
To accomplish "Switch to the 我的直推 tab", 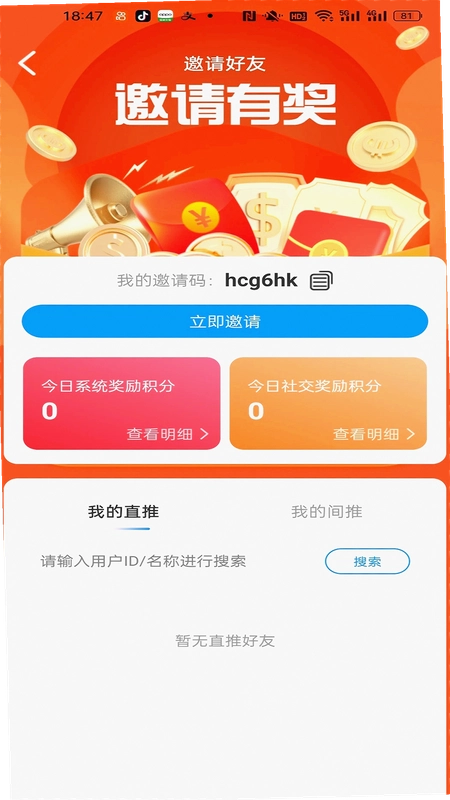I will click(x=123, y=512).
